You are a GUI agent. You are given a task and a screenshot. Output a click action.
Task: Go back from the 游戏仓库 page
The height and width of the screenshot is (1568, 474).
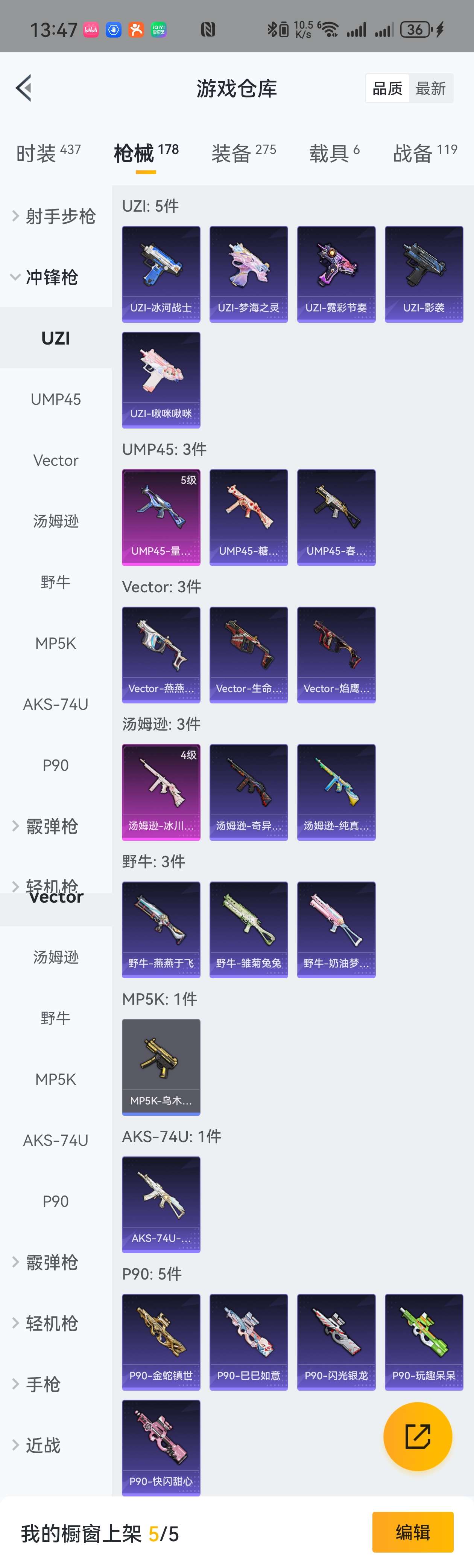(x=24, y=88)
